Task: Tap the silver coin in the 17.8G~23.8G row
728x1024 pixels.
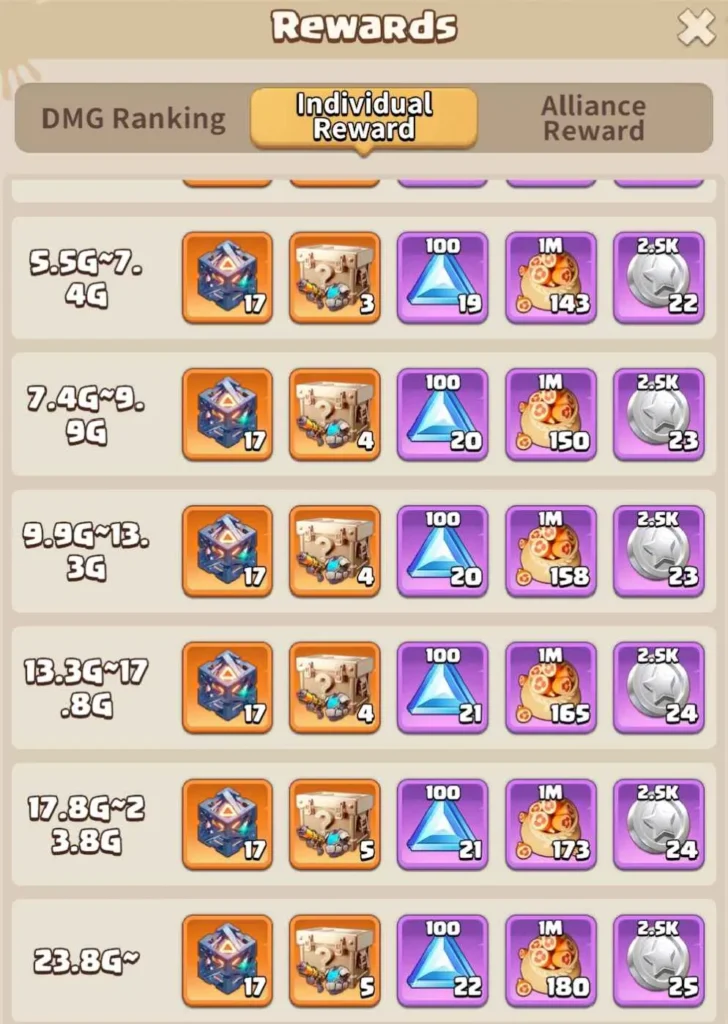Action: click(x=658, y=824)
